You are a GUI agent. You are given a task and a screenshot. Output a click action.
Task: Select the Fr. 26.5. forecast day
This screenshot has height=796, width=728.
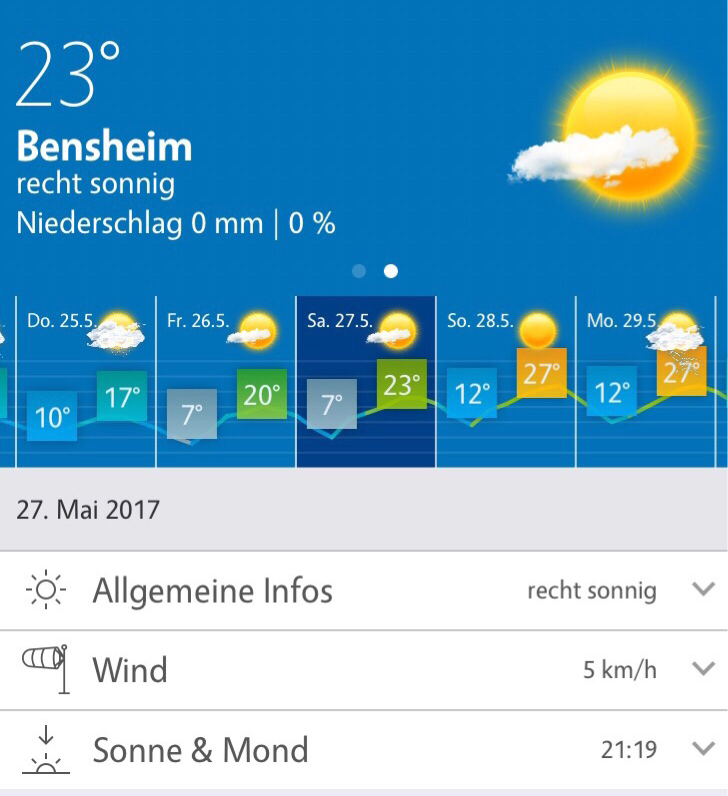pyautogui.click(x=226, y=381)
